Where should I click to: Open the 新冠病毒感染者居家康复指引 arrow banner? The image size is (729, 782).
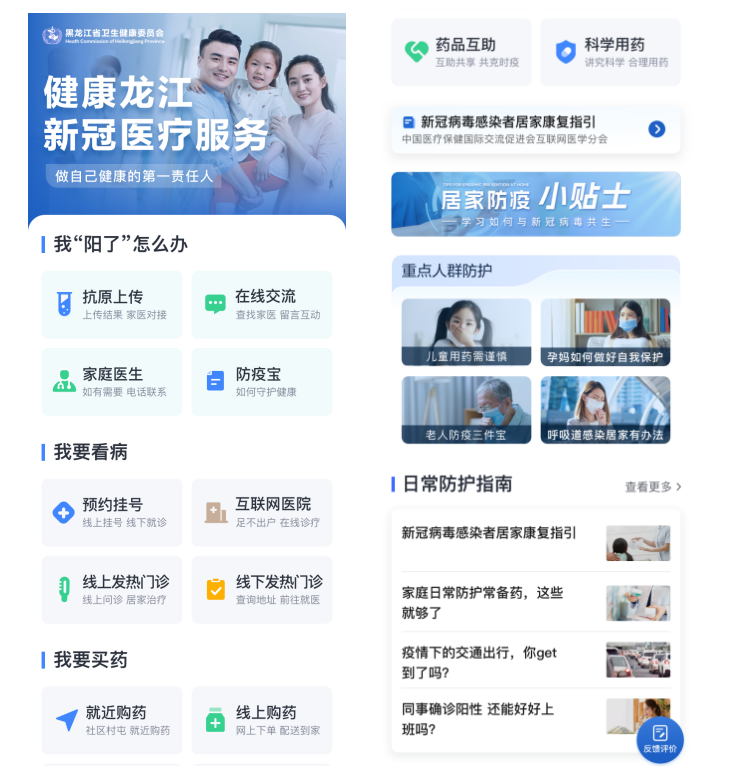click(x=535, y=130)
